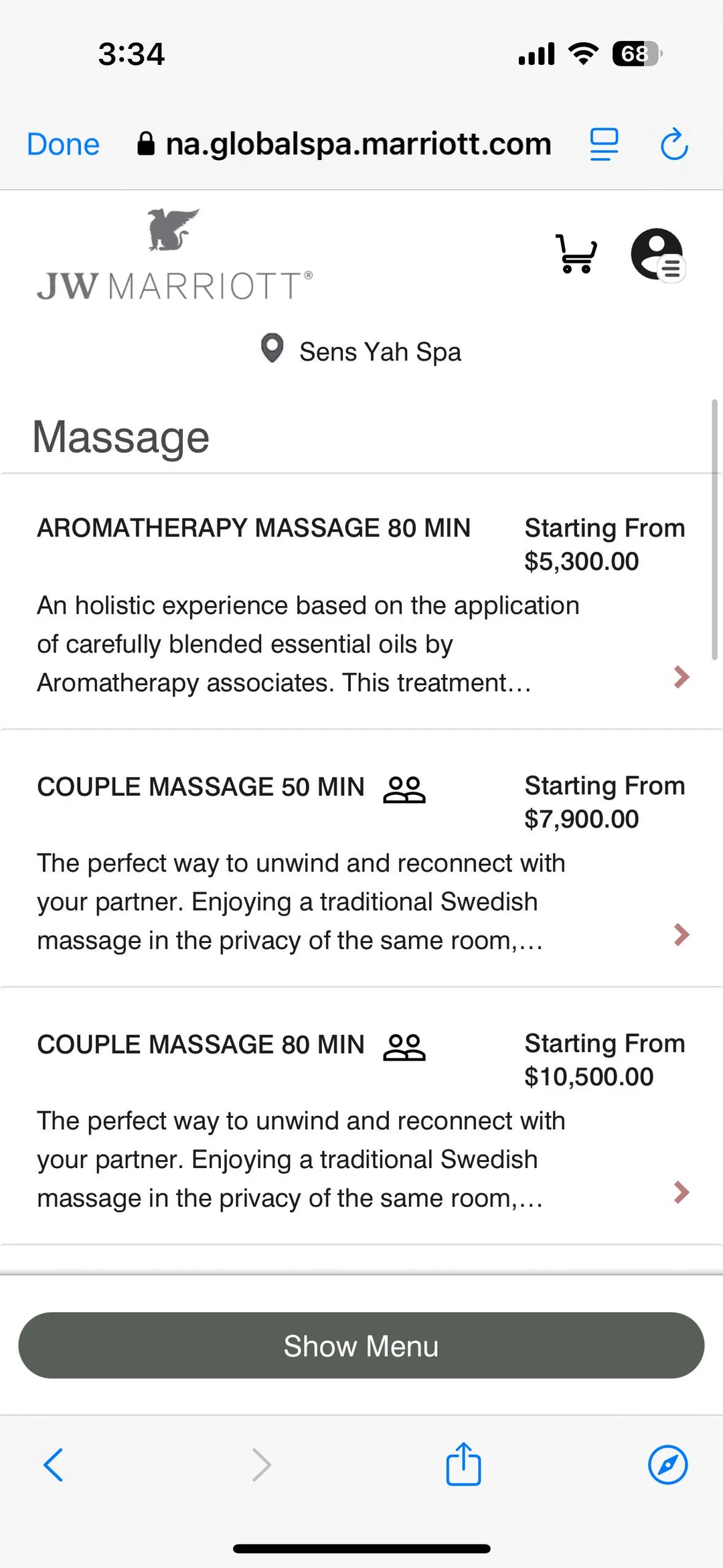Tap the couples icon on Couple Massage 50 Min
The width and height of the screenshot is (723, 1568).
[x=404, y=788]
